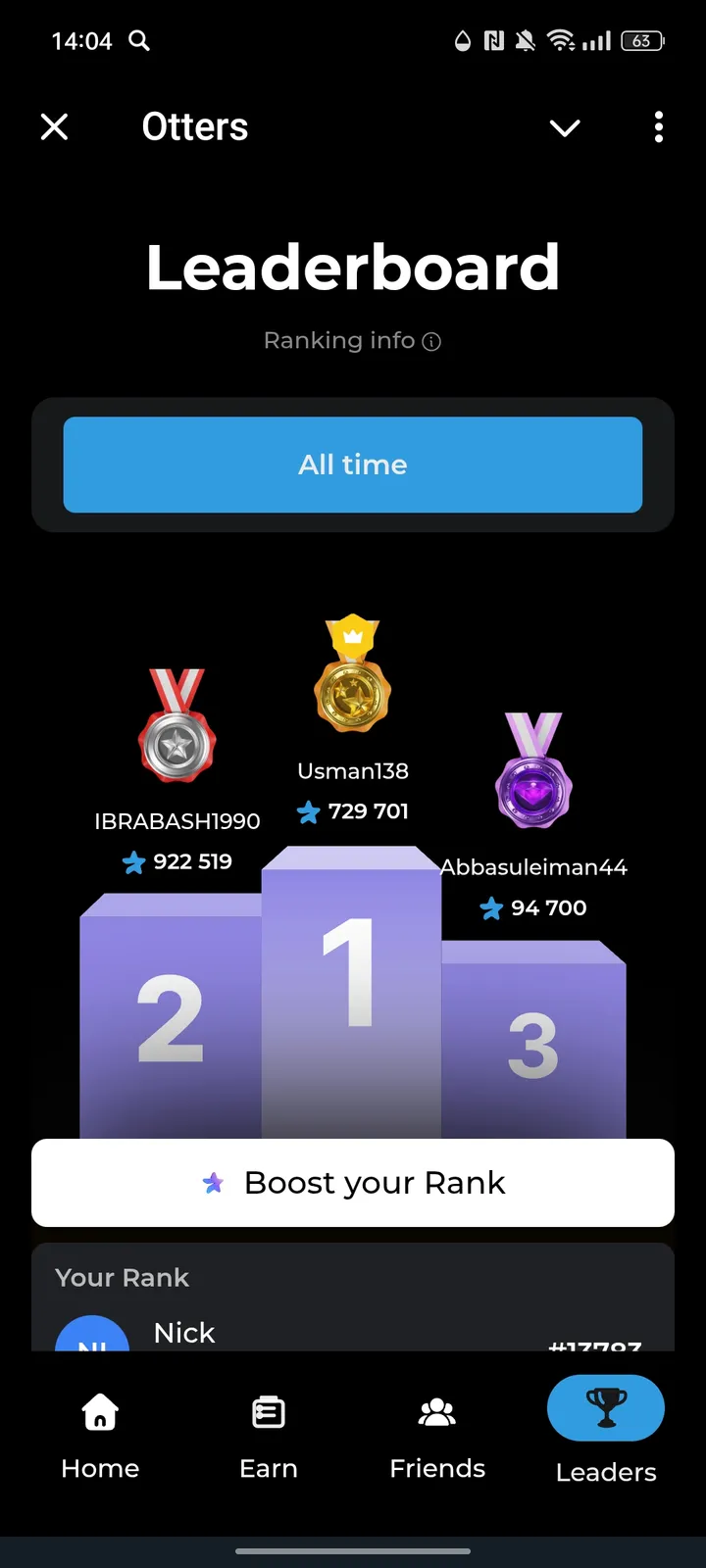Select the Leaders trophy icon
This screenshot has height=1568, width=706.
pyautogui.click(x=605, y=1408)
